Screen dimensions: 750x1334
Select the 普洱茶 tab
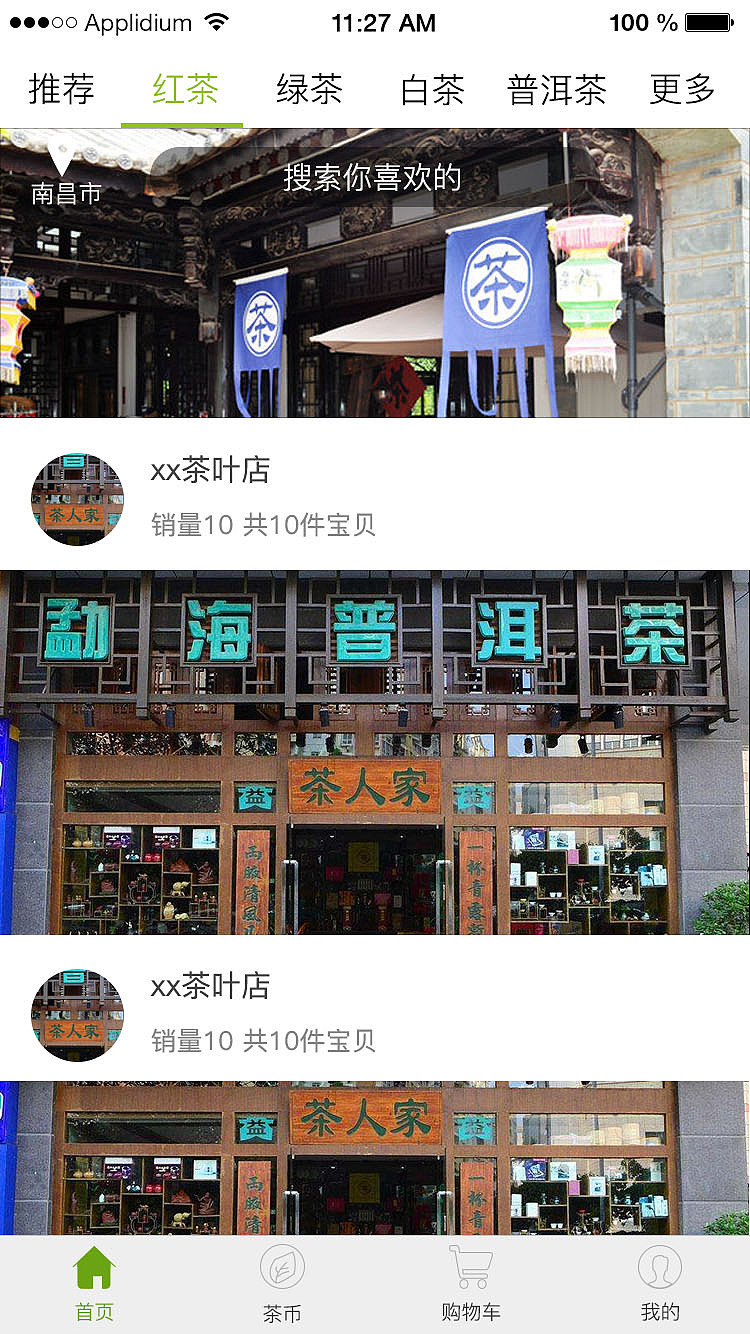[556, 90]
